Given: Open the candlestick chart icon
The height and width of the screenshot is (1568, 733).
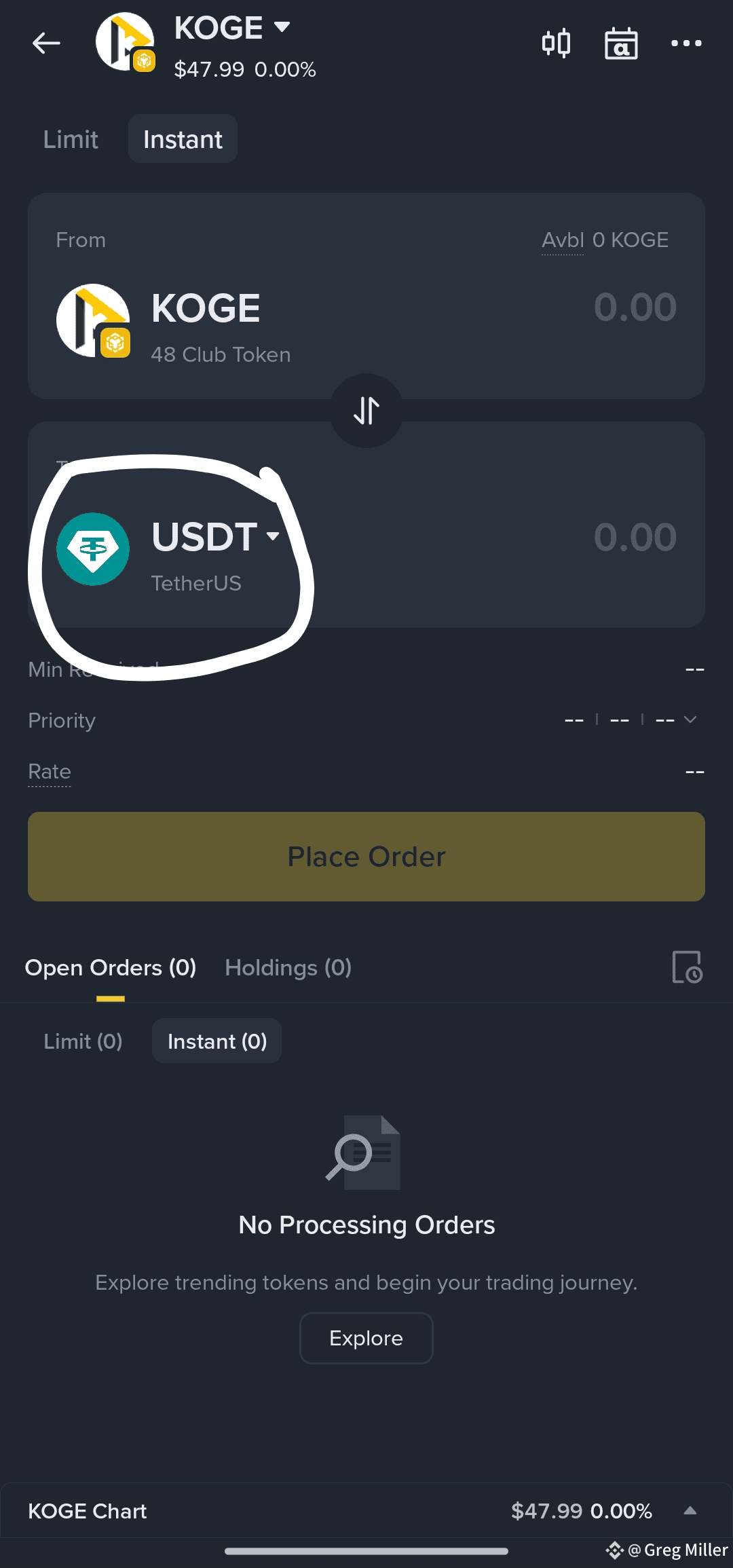Looking at the screenshot, I should tap(556, 43).
